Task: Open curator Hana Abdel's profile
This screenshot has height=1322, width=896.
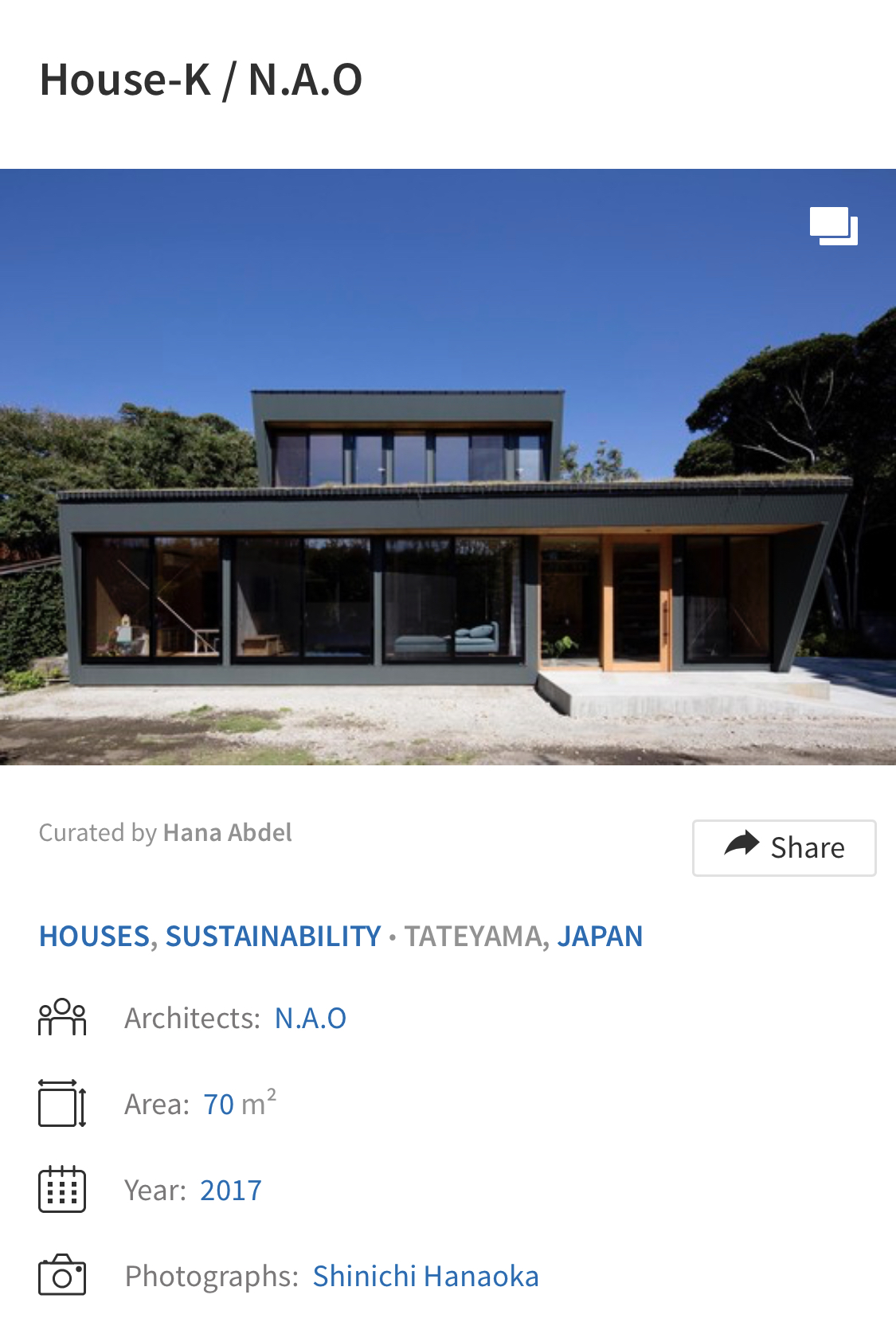Action: [x=228, y=833]
